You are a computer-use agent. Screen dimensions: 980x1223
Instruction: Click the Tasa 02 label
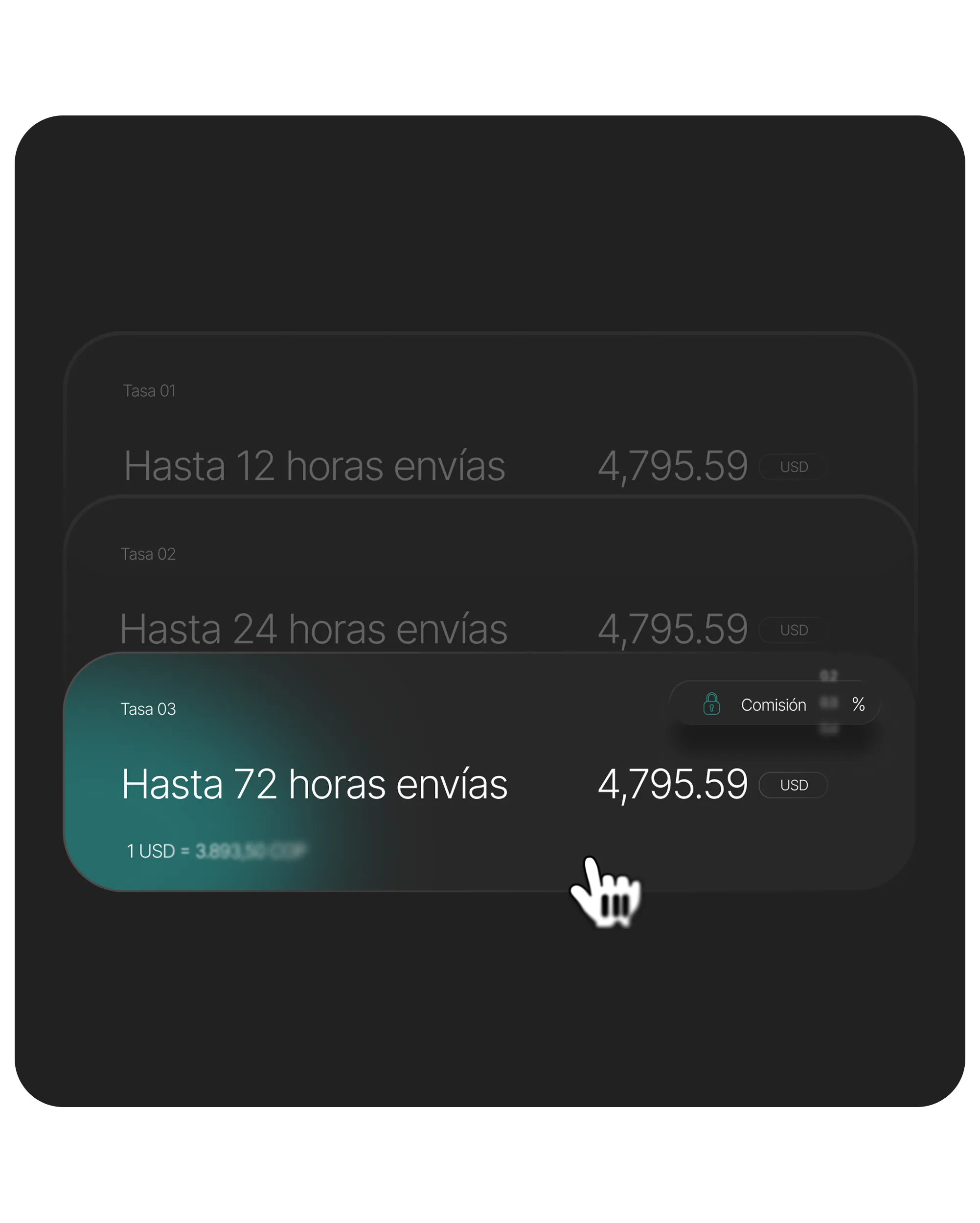pyautogui.click(x=149, y=554)
